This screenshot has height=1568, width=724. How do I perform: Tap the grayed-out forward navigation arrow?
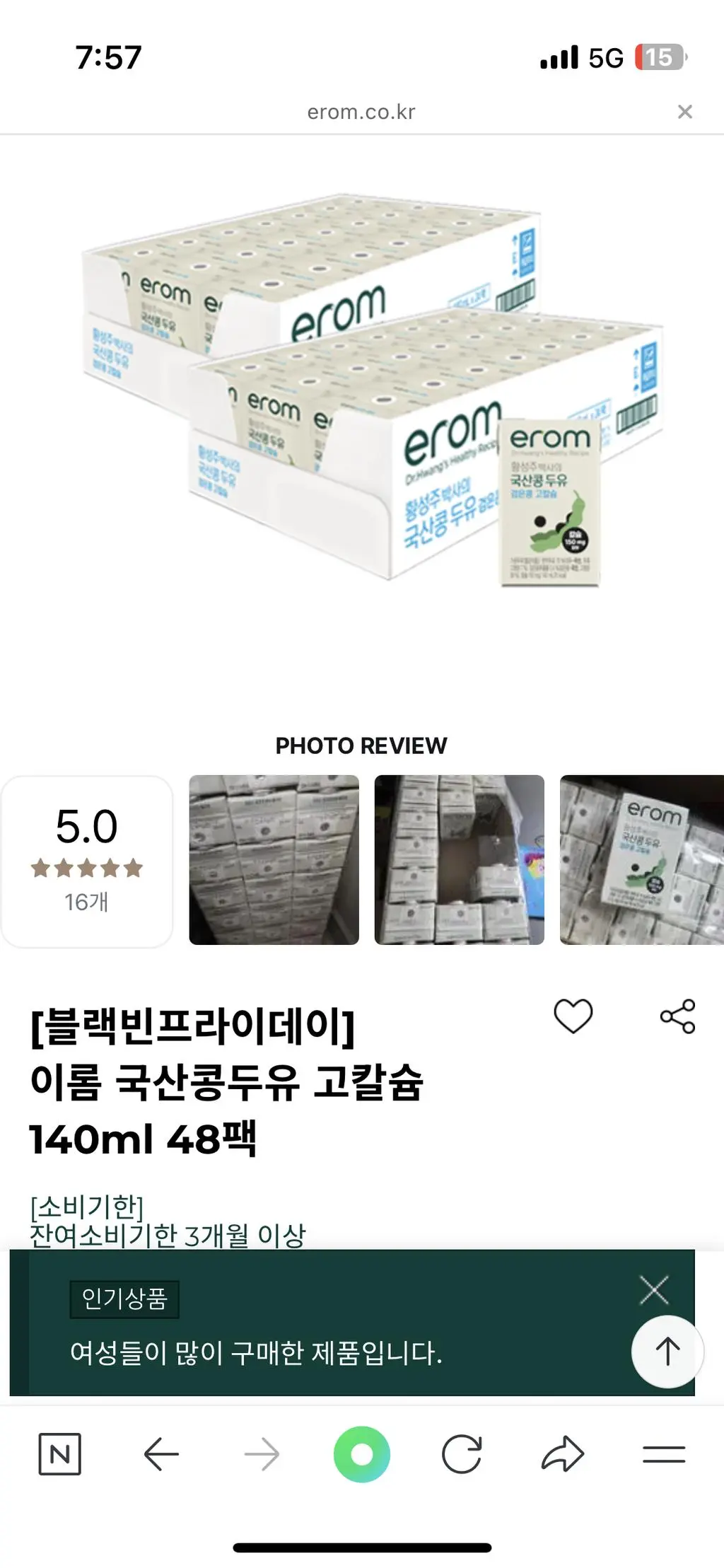261,1453
